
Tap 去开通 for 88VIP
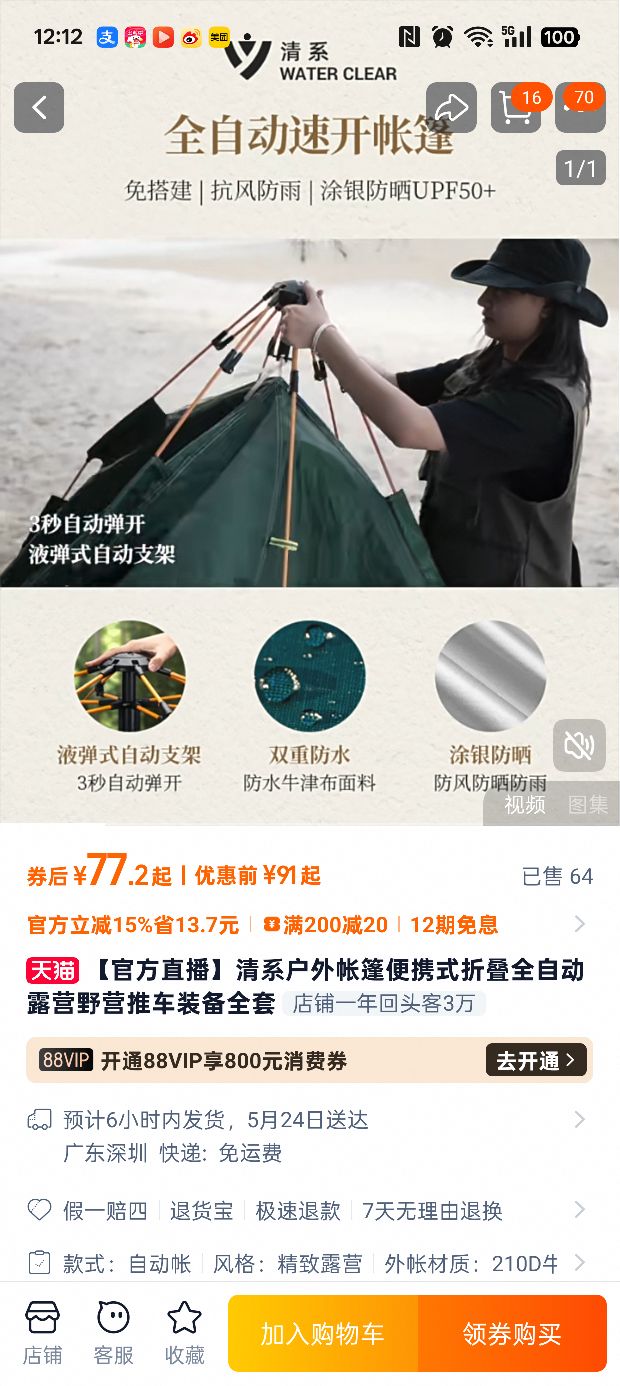(x=535, y=1060)
